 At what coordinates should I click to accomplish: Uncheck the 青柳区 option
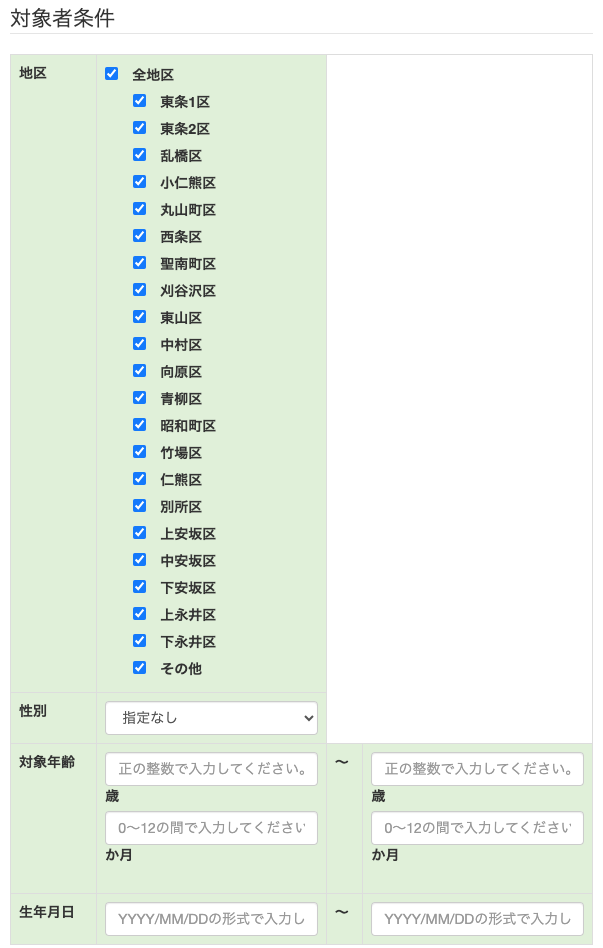(x=139, y=398)
